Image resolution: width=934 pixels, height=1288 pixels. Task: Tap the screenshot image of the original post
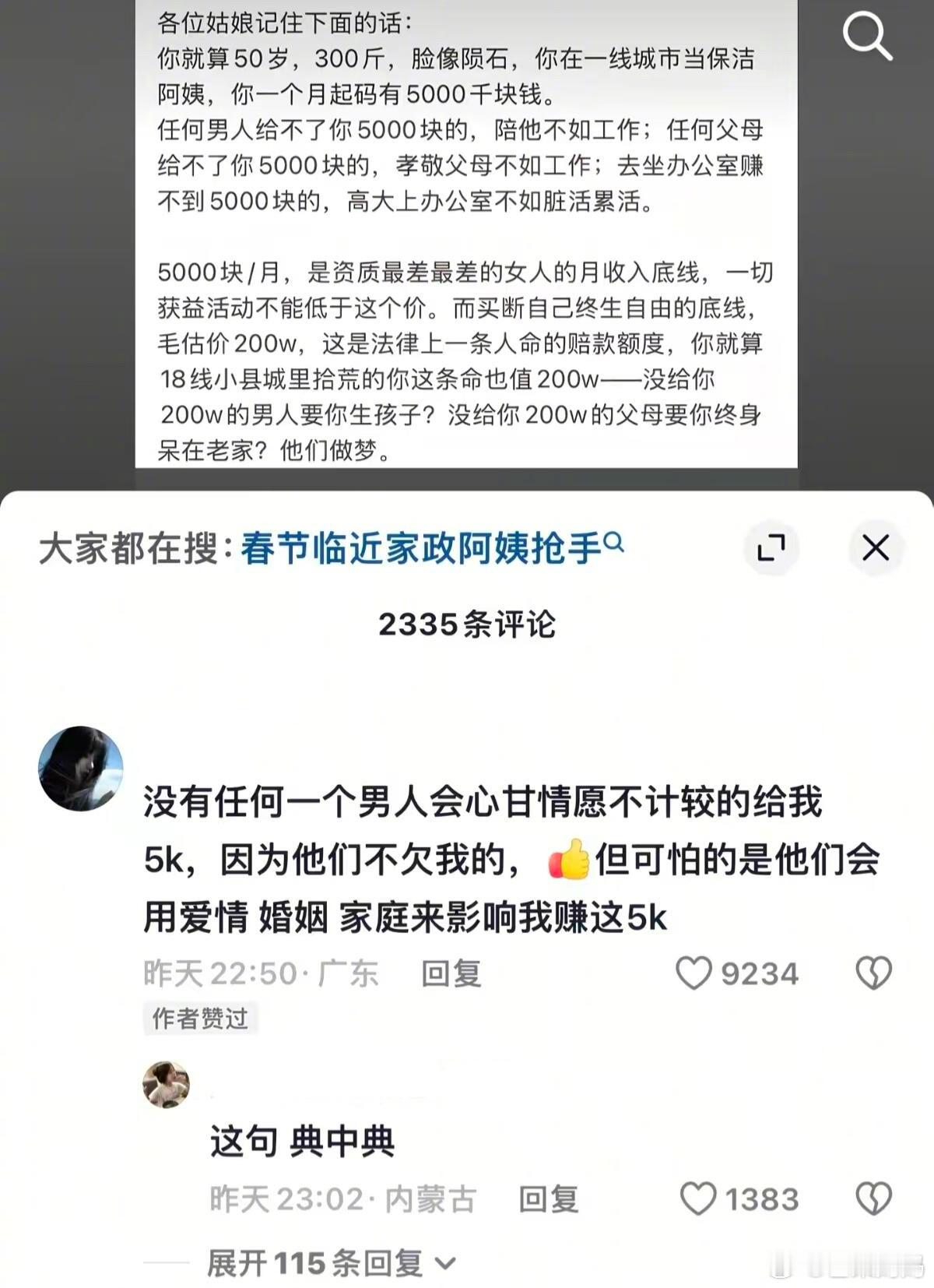click(x=467, y=234)
